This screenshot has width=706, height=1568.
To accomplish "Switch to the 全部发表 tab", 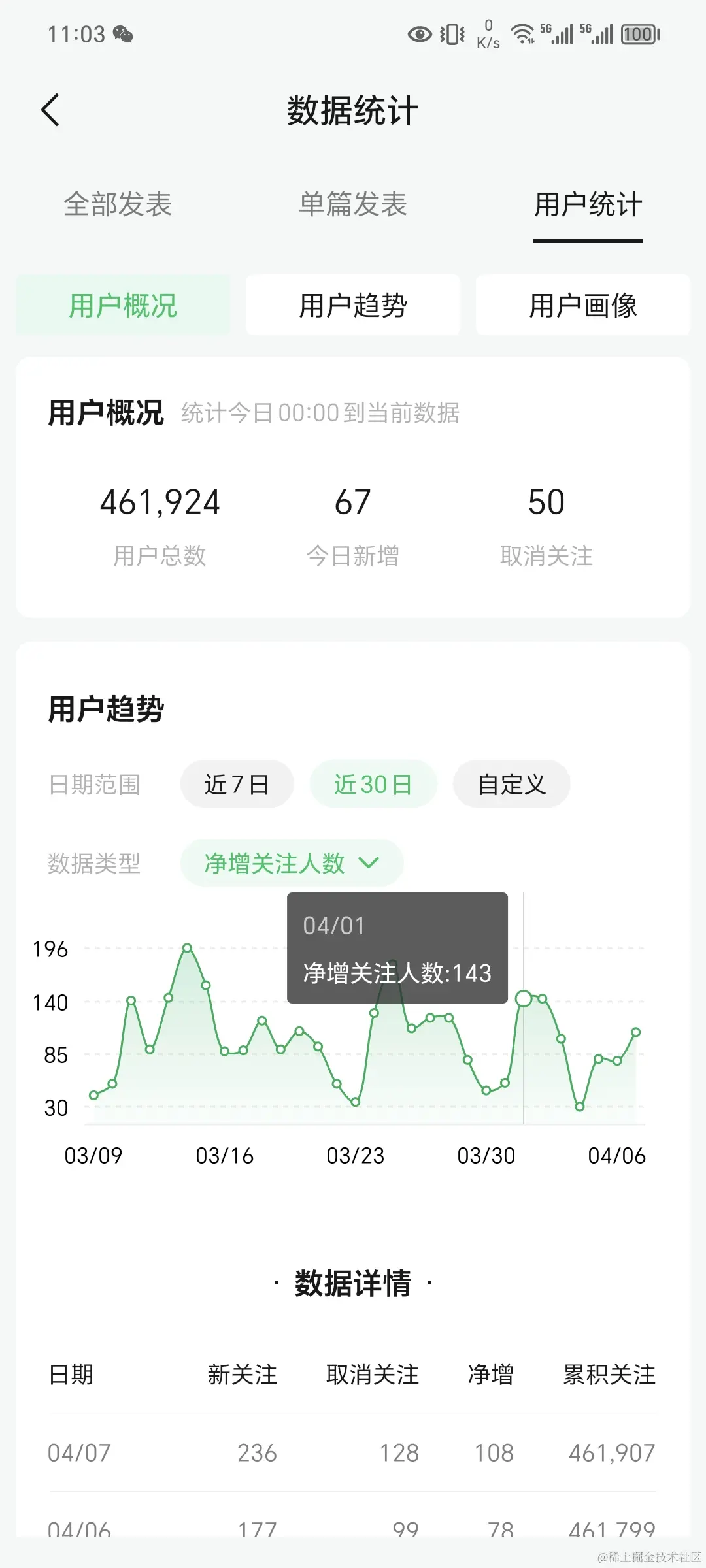I will 118,204.
